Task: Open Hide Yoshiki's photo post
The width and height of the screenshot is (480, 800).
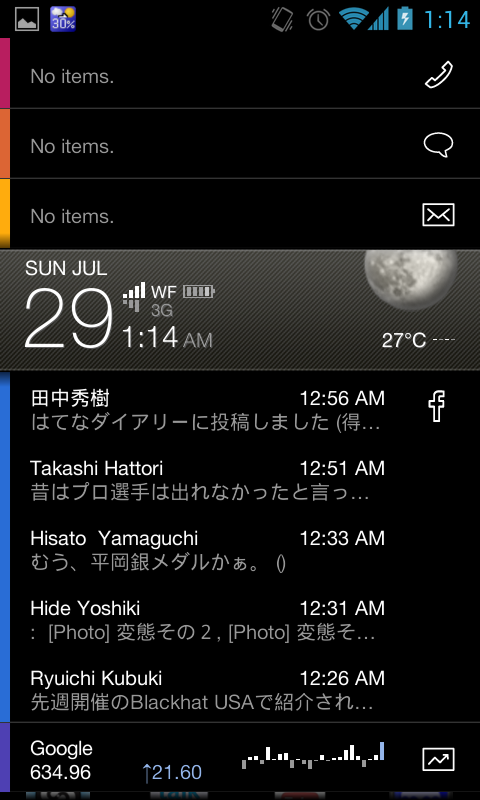Action: tap(208, 620)
